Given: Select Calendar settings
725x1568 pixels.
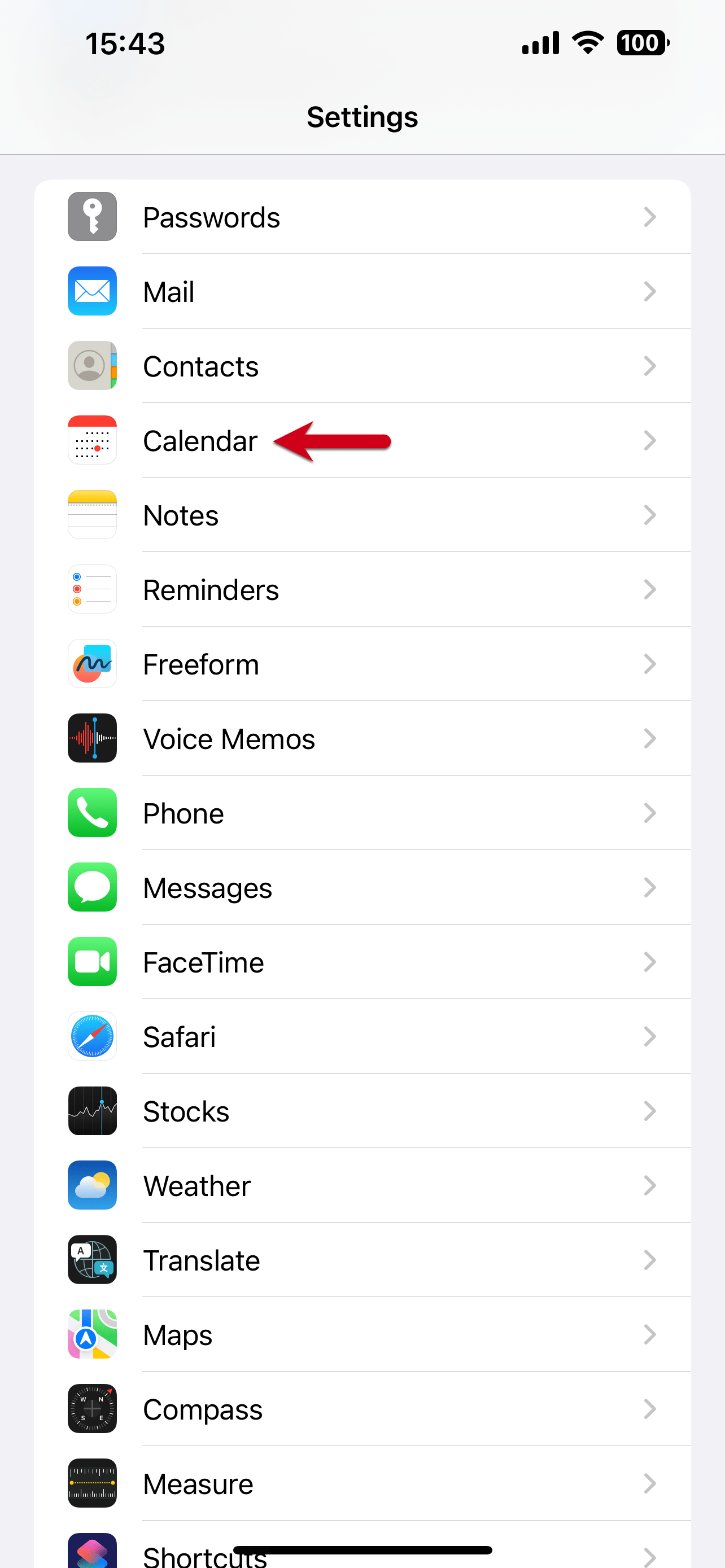Looking at the screenshot, I should pos(201,441).
